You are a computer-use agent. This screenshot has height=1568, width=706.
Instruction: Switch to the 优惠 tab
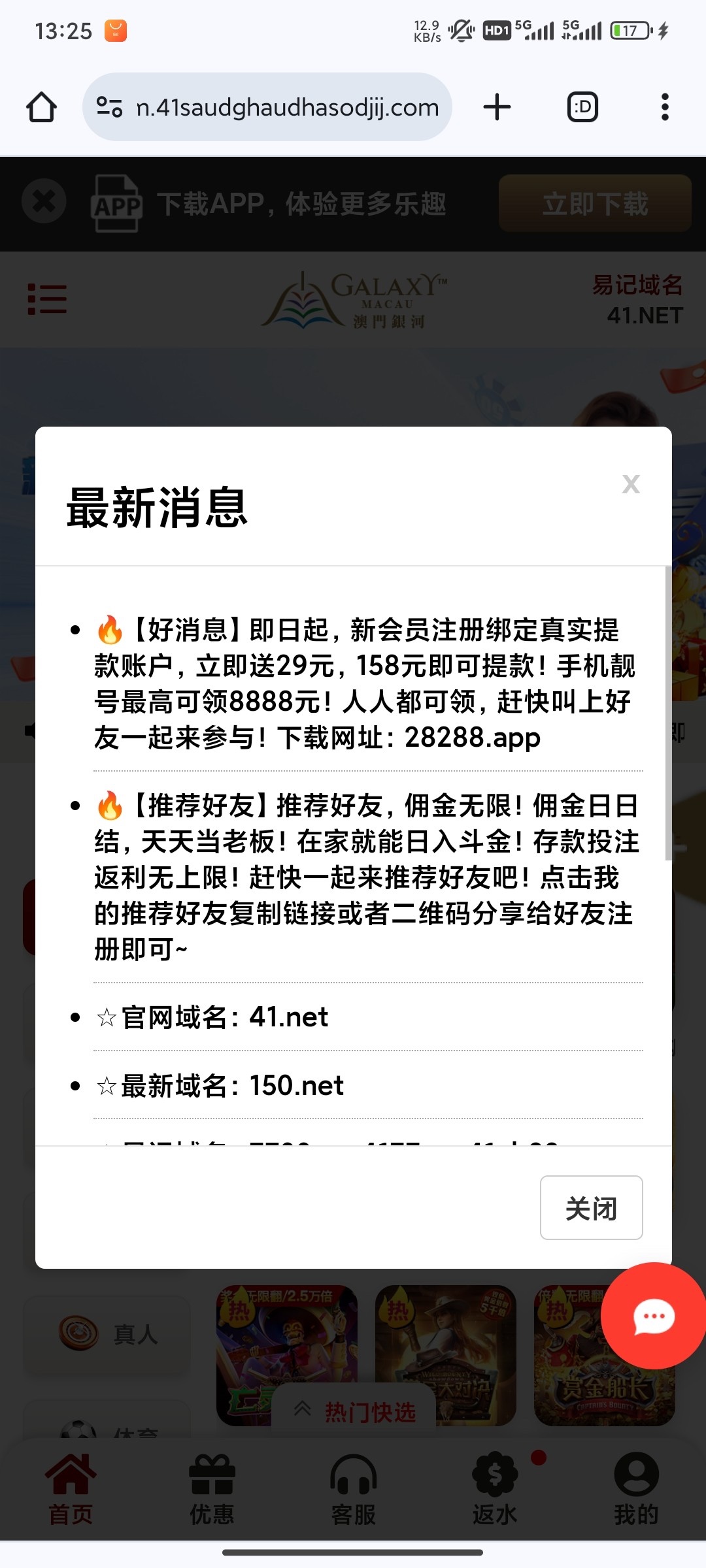click(x=212, y=1490)
